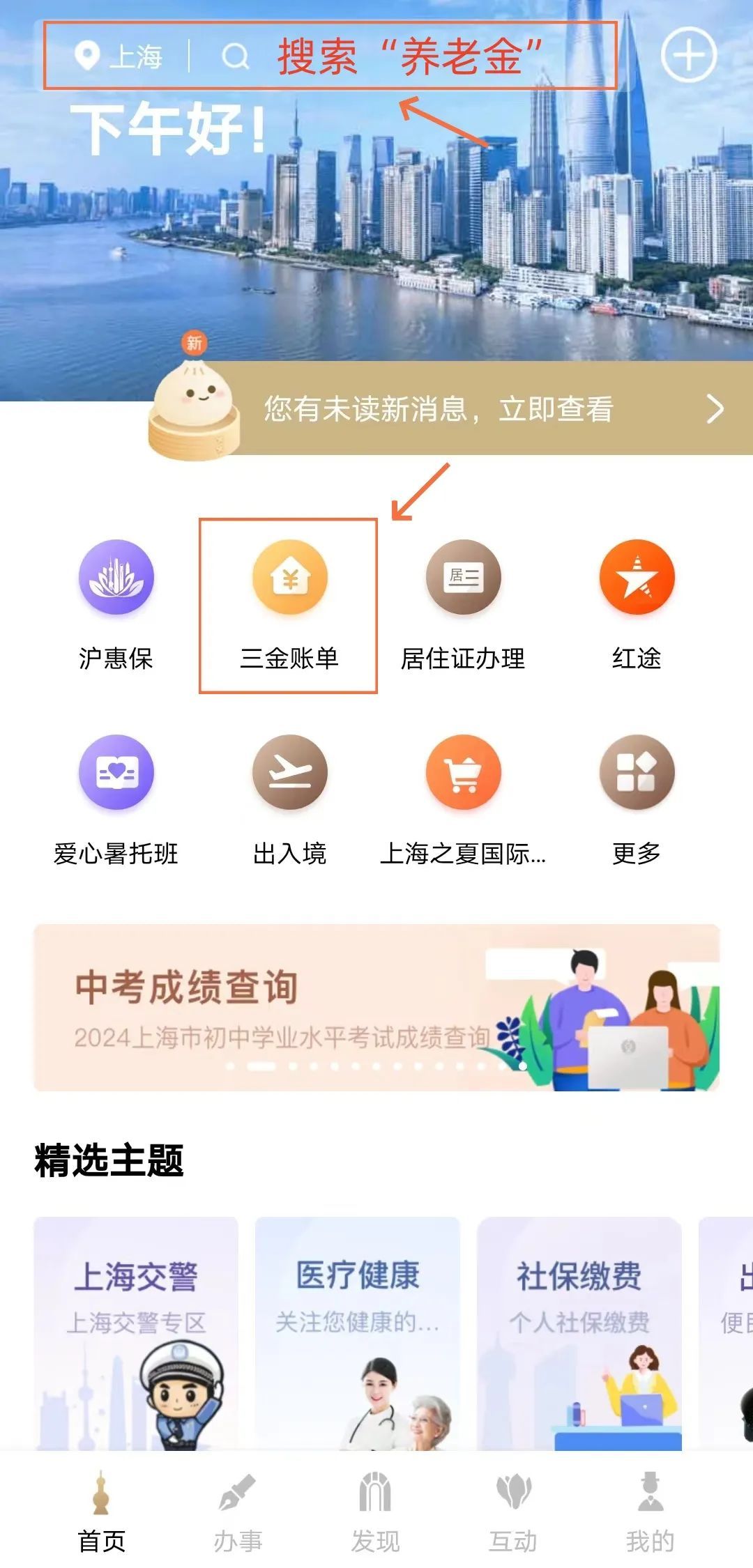Switch to the 互动 tab

point(513,1509)
